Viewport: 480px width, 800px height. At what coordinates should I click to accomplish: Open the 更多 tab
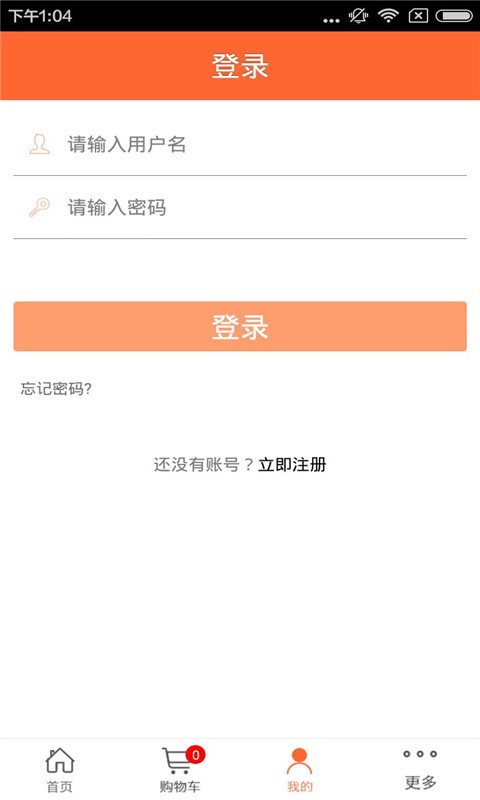click(420, 770)
